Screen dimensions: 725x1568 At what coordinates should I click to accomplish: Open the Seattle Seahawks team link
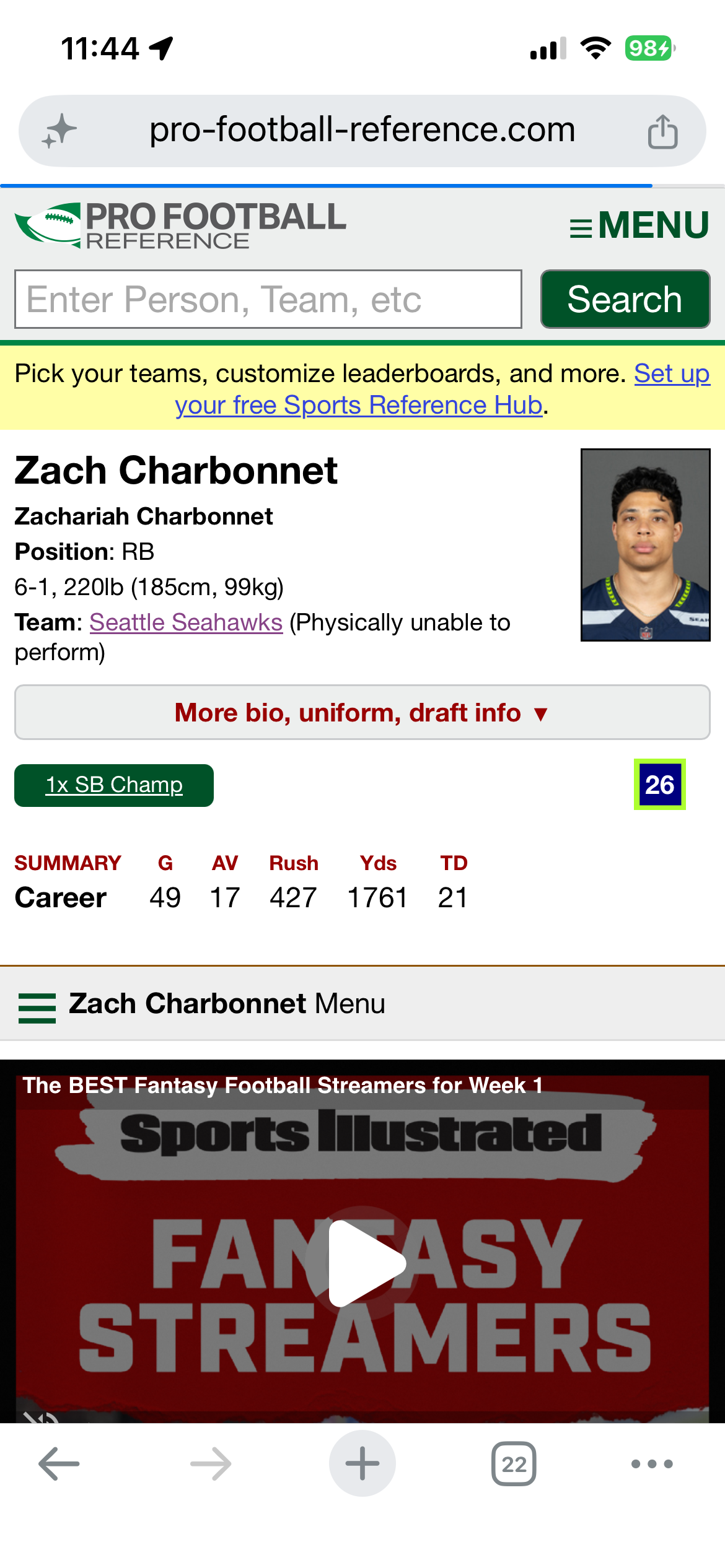tap(186, 622)
